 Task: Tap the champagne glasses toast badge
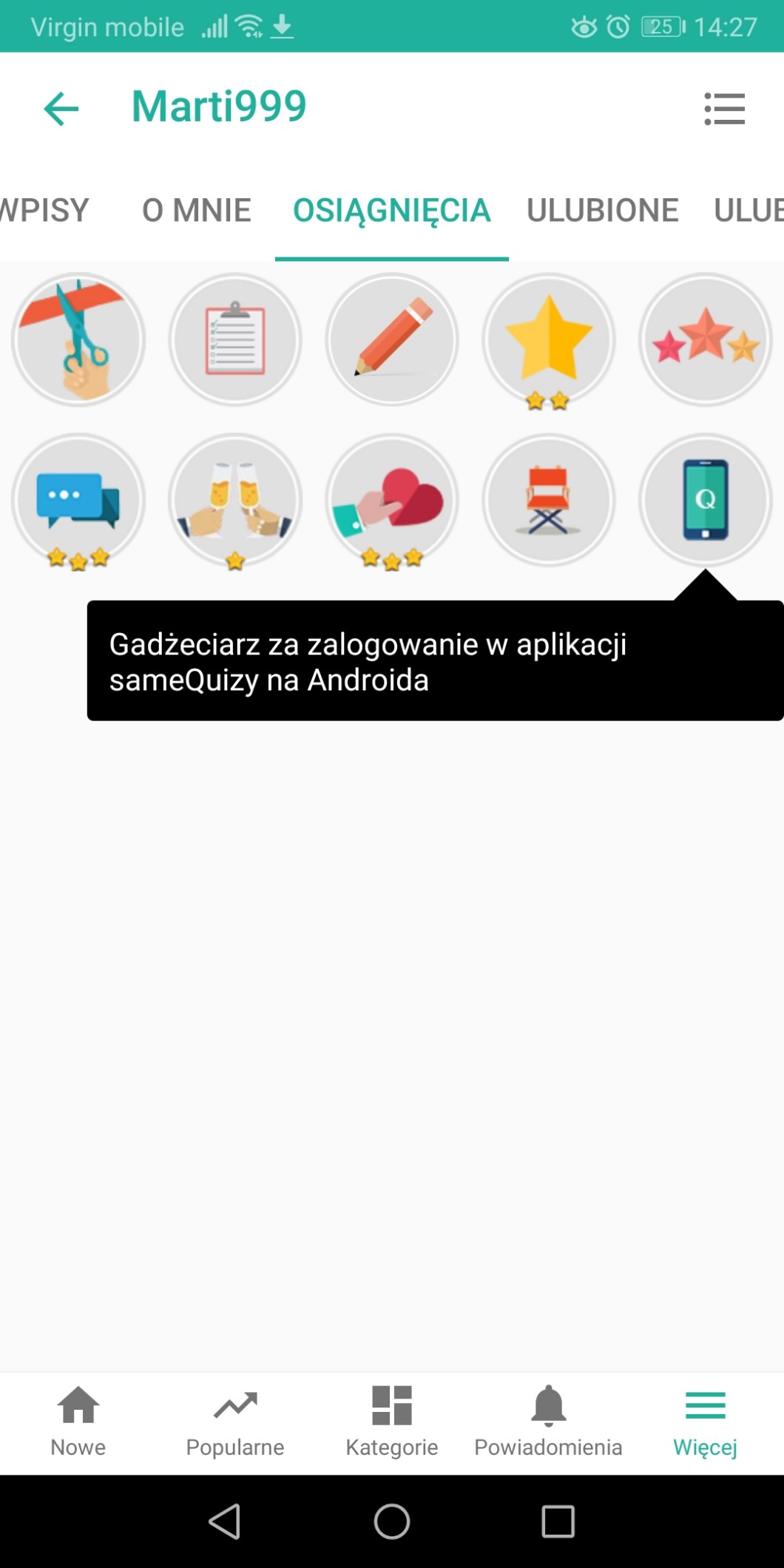[x=235, y=500]
